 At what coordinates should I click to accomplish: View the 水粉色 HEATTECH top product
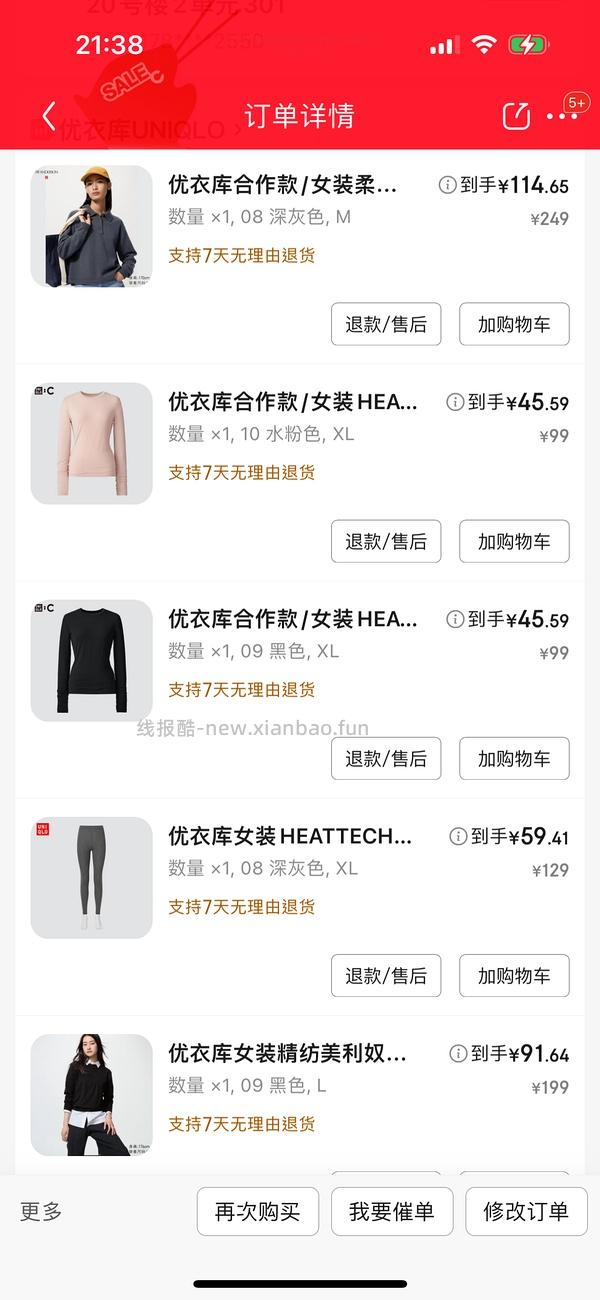[x=92, y=443]
